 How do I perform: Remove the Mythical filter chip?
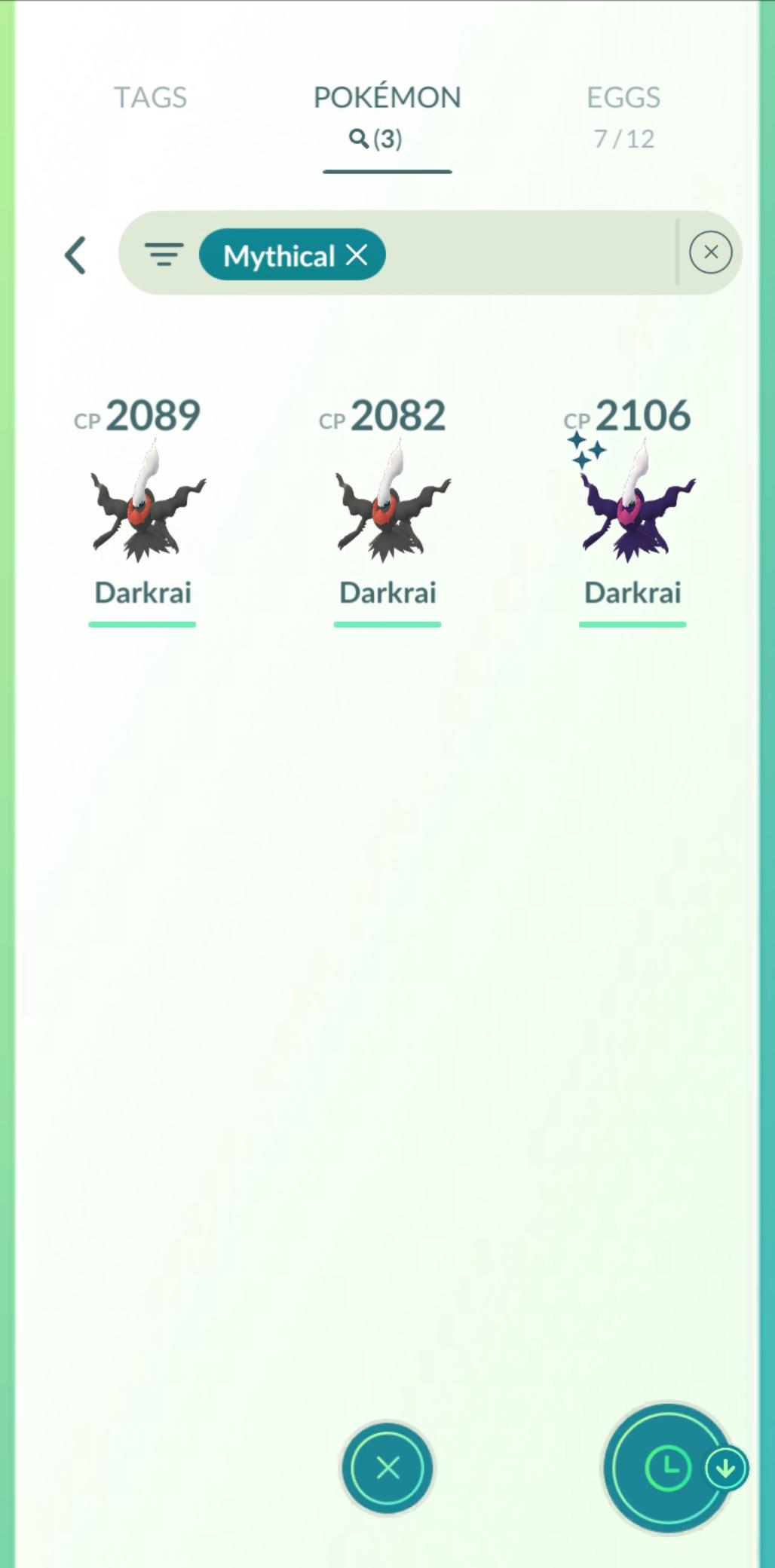[357, 255]
